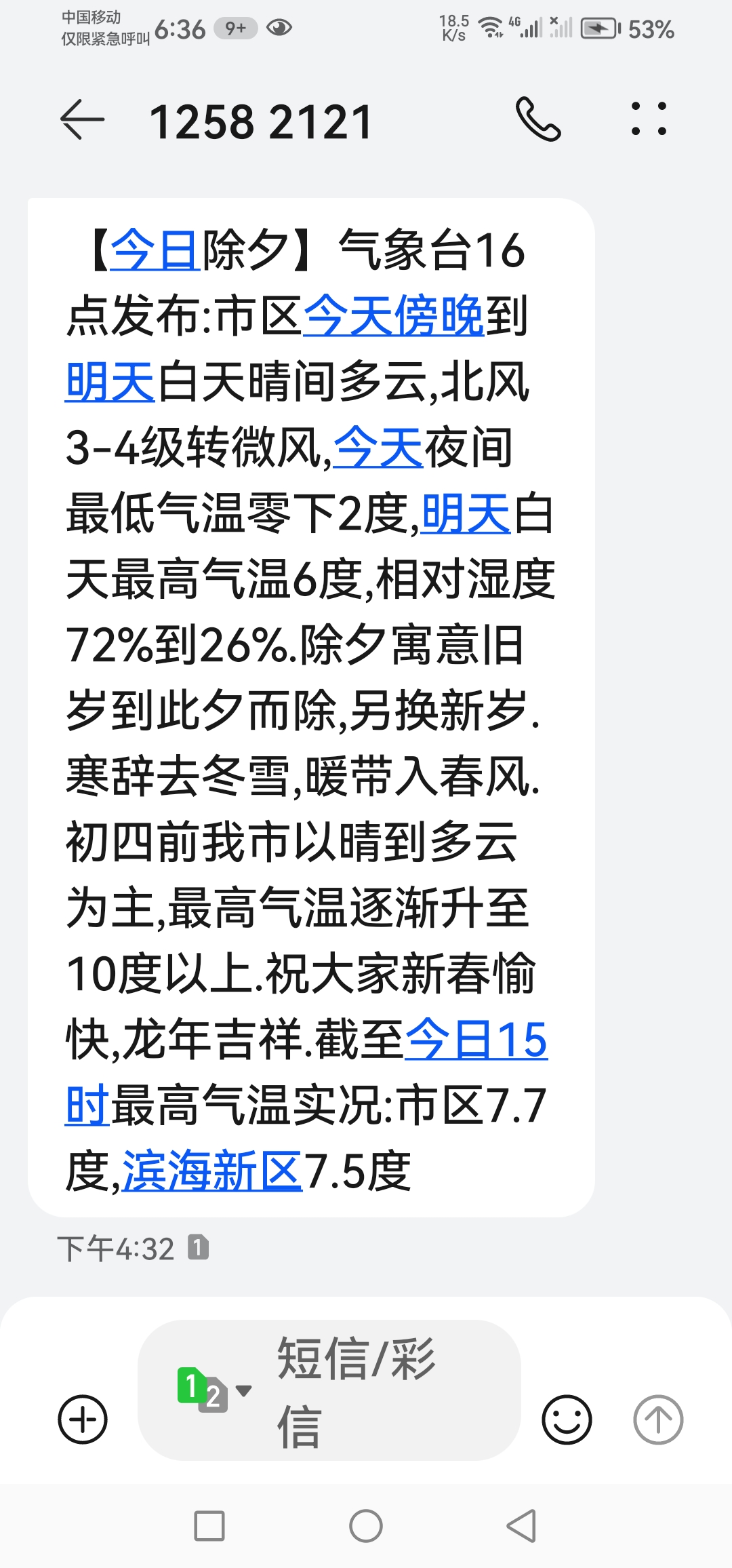Send the message with the arrow button
The image size is (732, 1568).
tap(657, 1419)
